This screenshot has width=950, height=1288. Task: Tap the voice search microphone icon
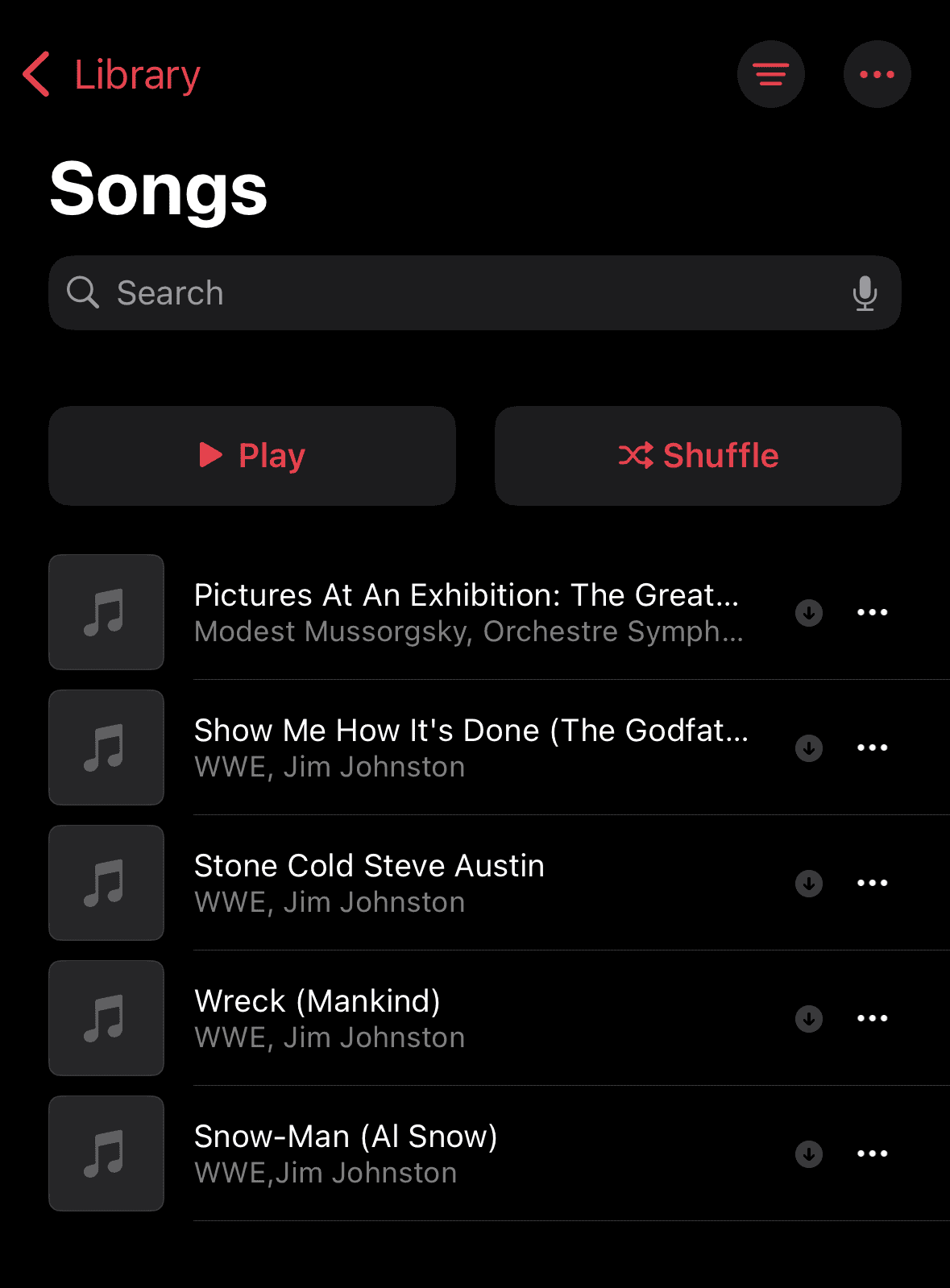click(x=865, y=292)
